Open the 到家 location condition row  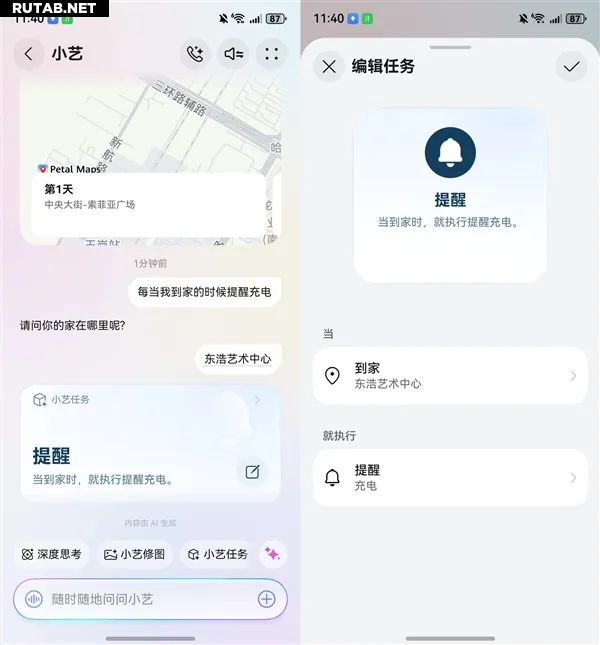click(x=450, y=375)
